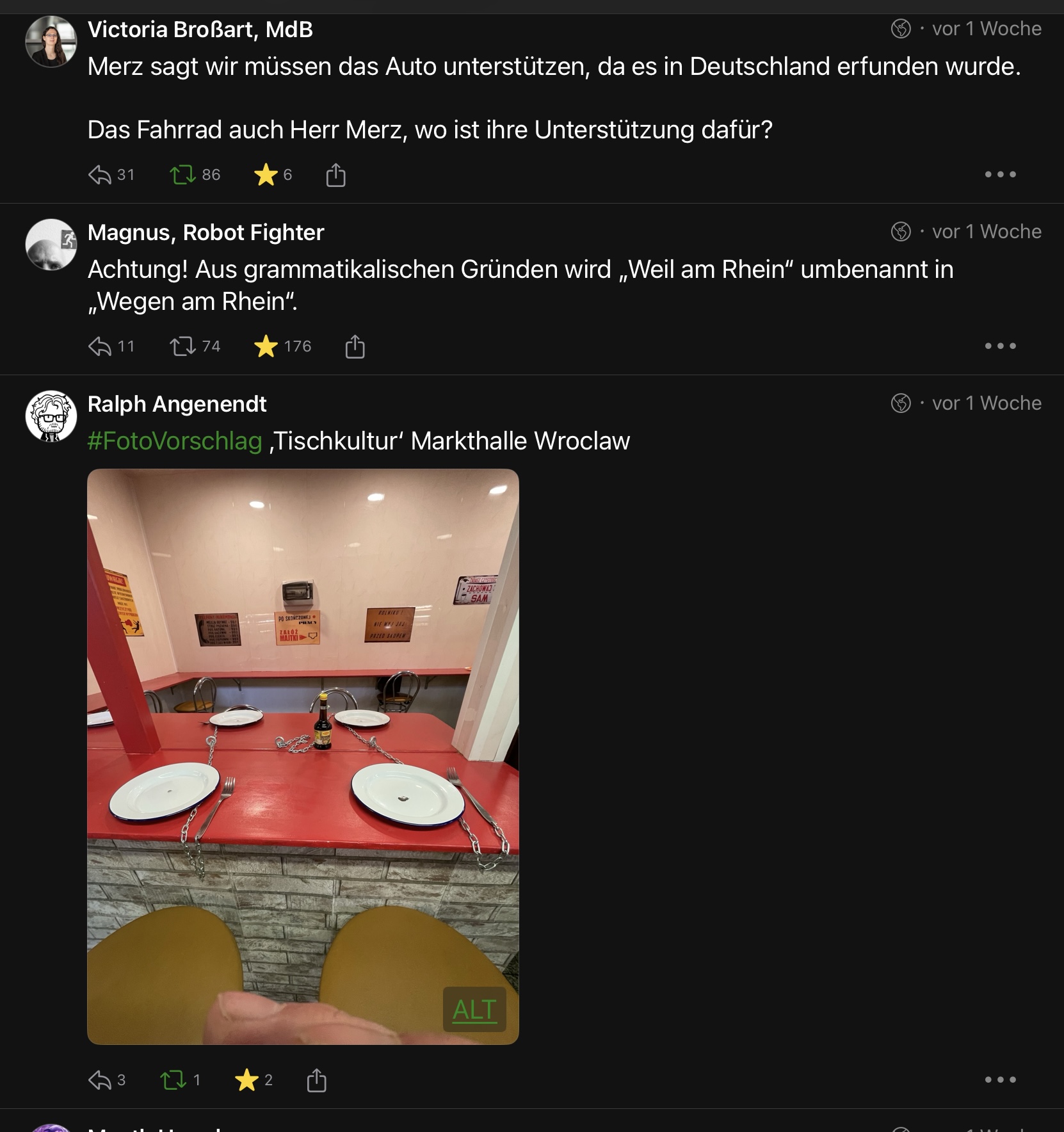Image resolution: width=1064 pixels, height=1132 pixels.
Task: Favorite Magnus, Robot Fighter's post
Action: click(266, 346)
